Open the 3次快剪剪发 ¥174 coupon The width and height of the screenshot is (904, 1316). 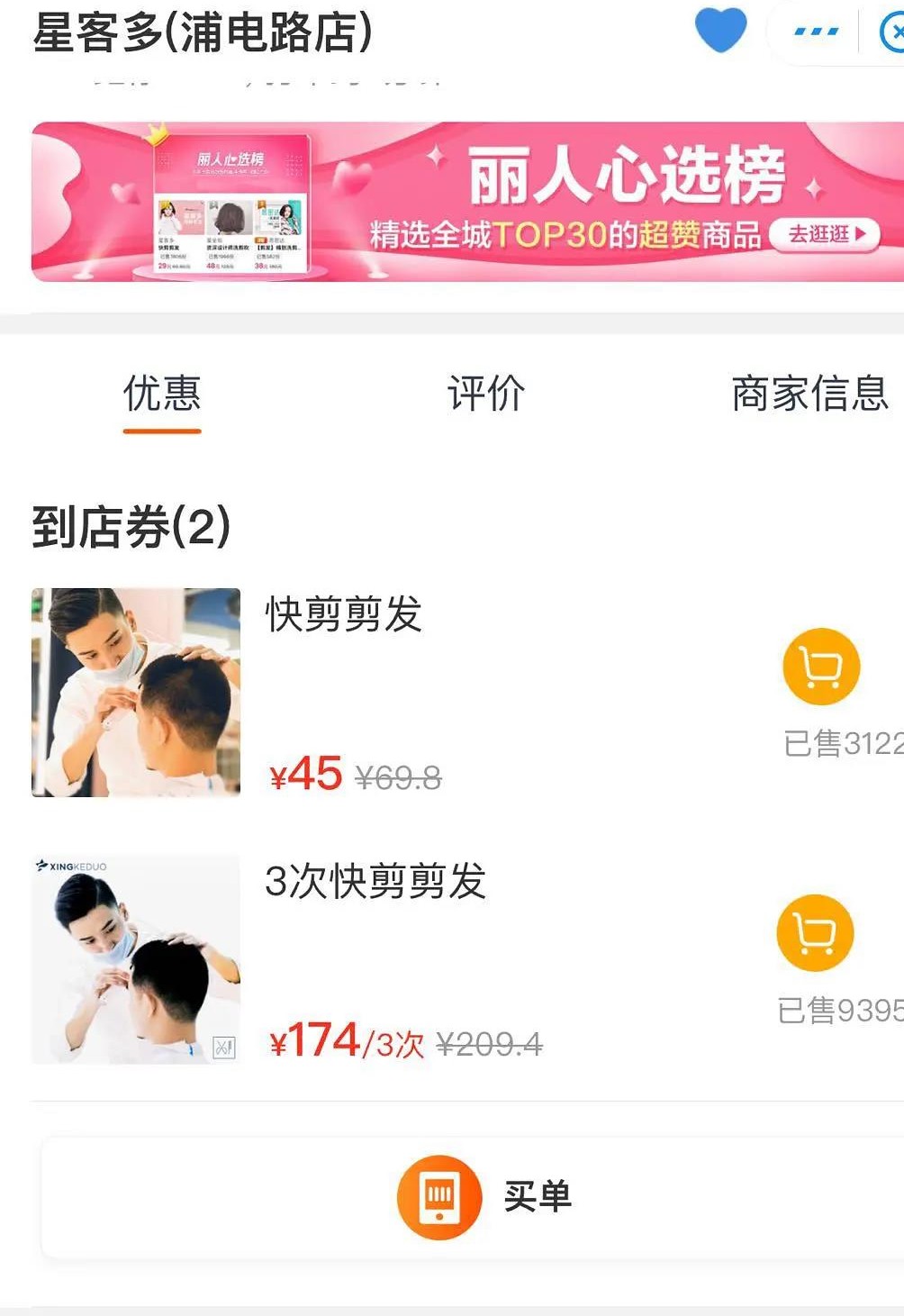375,881
